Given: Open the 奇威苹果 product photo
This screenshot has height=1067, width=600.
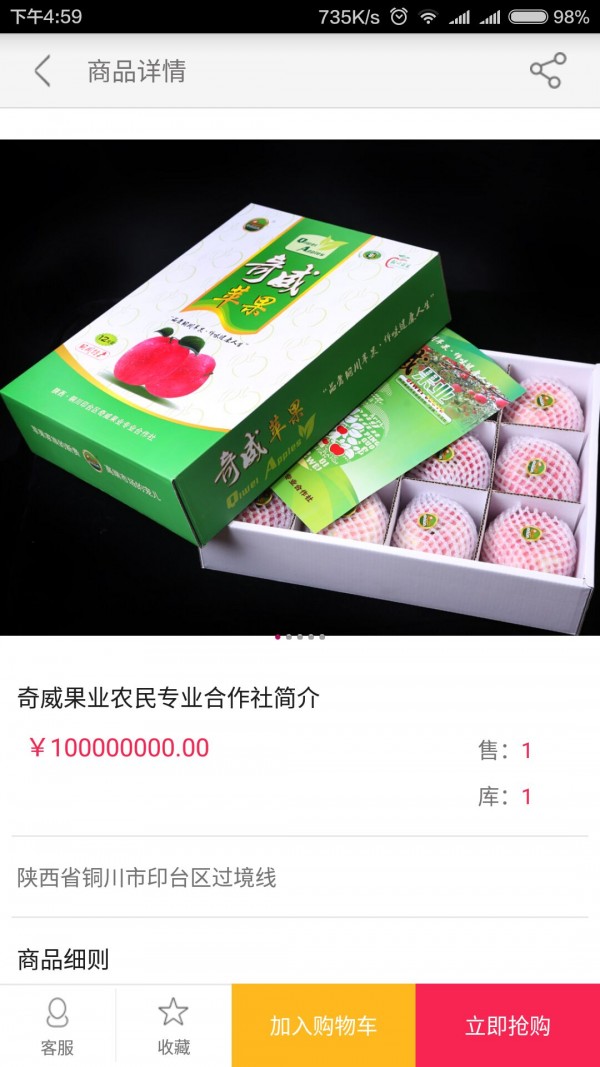Looking at the screenshot, I should click(x=300, y=386).
